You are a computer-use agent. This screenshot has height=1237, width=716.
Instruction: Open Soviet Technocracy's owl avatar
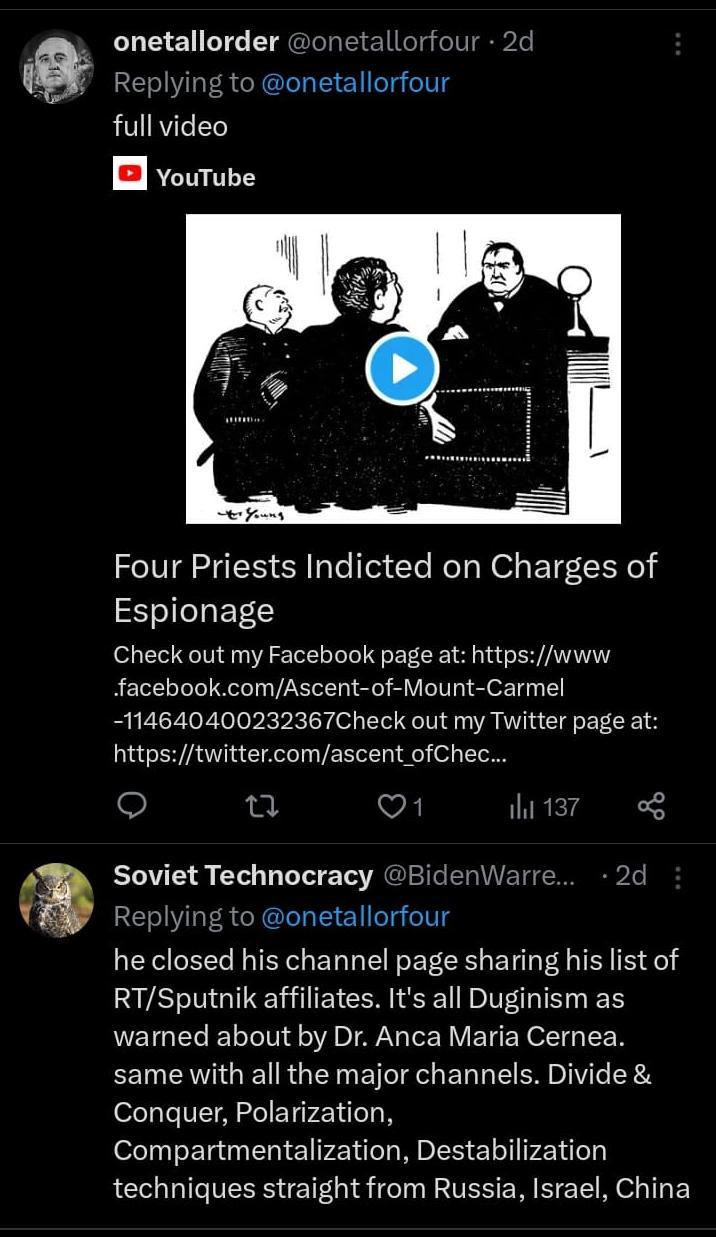click(57, 900)
